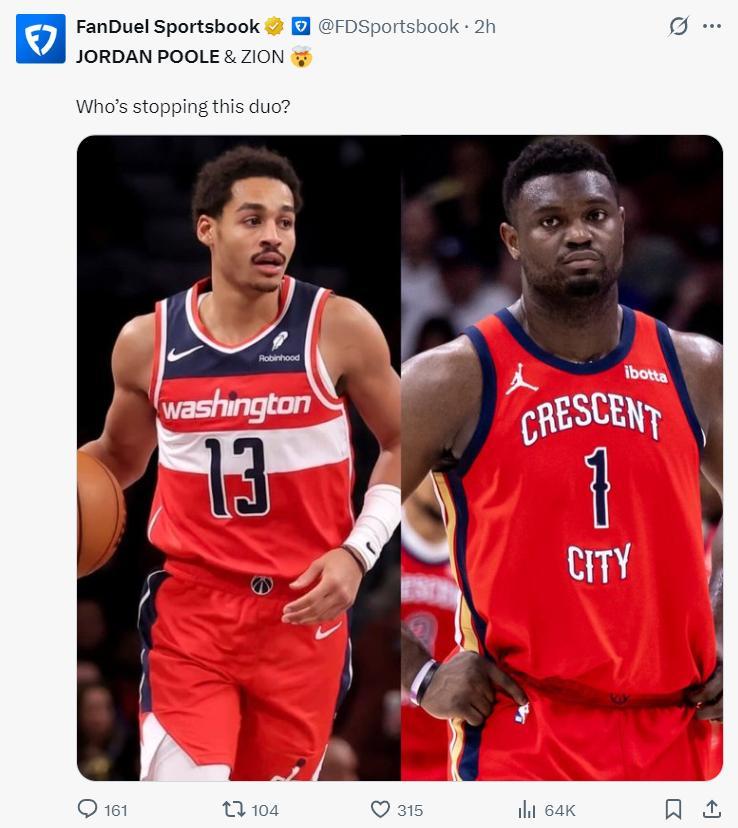Share the post via share icon
The height and width of the screenshot is (828, 738).
pyautogui.click(x=712, y=809)
